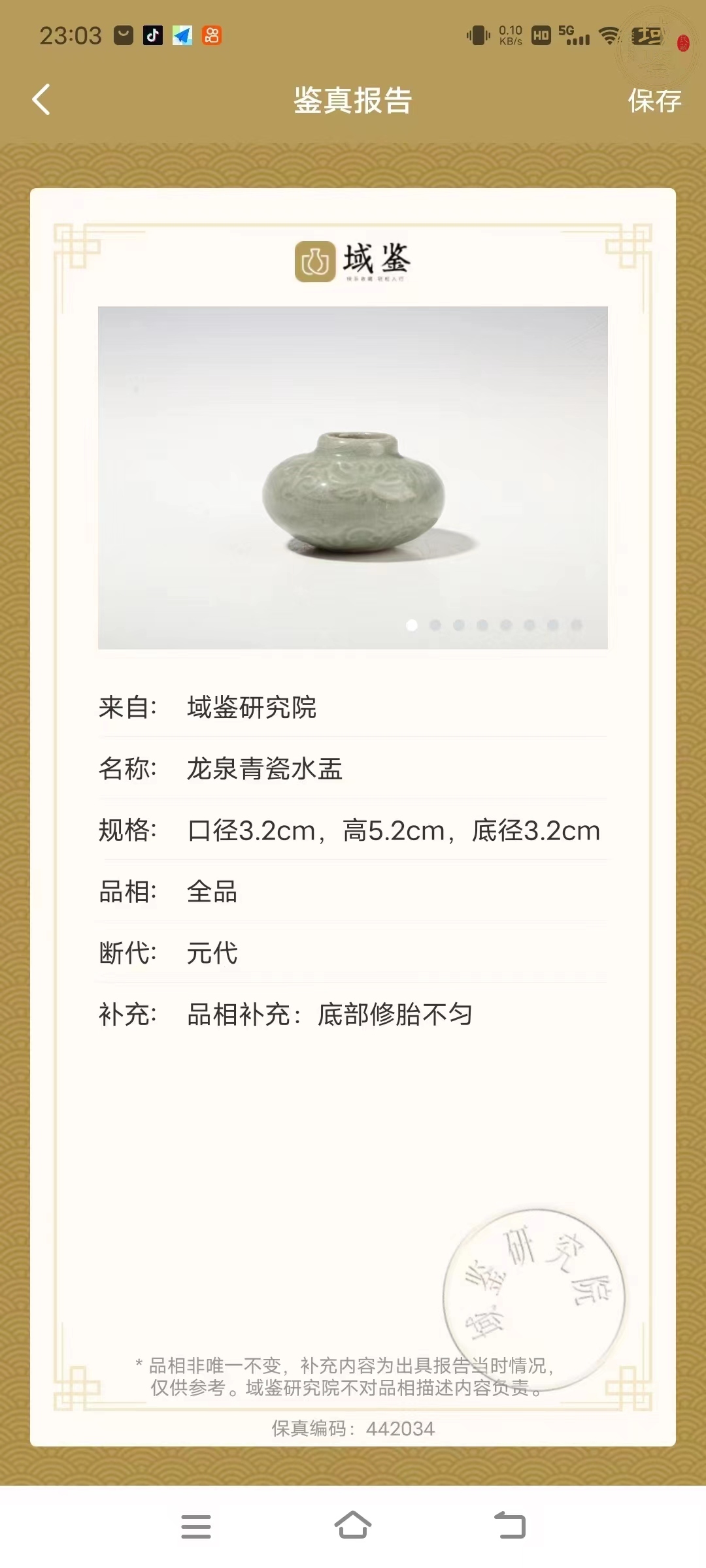Open the system recent apps menu
The height and width of the screenshot is (1568, 706).
click(x=196, y=1526)
